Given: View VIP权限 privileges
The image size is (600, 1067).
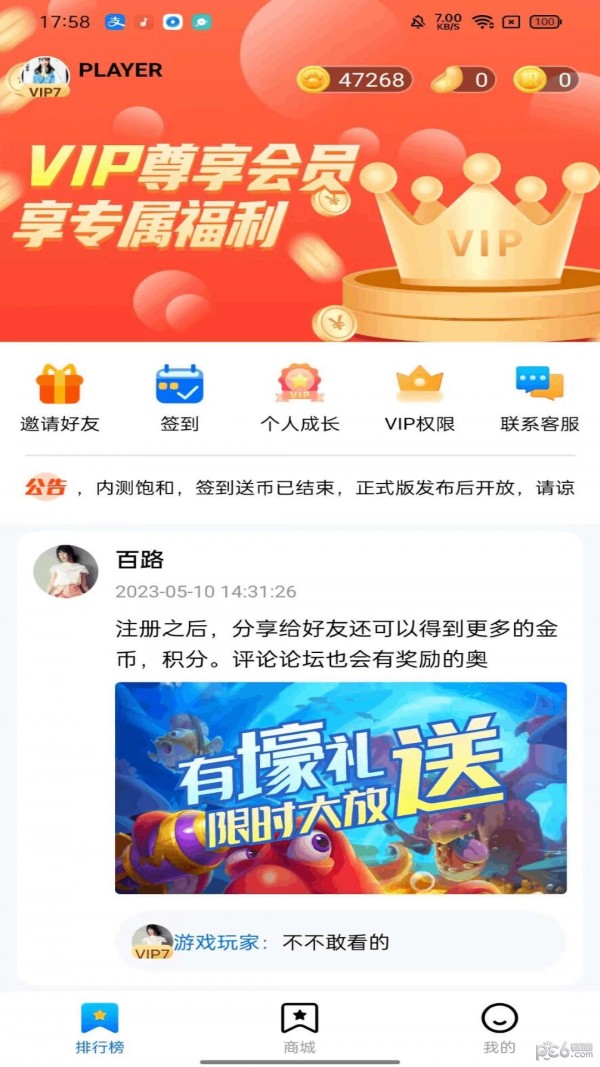Looking at the screenshot, I should [x=420, y=398].
